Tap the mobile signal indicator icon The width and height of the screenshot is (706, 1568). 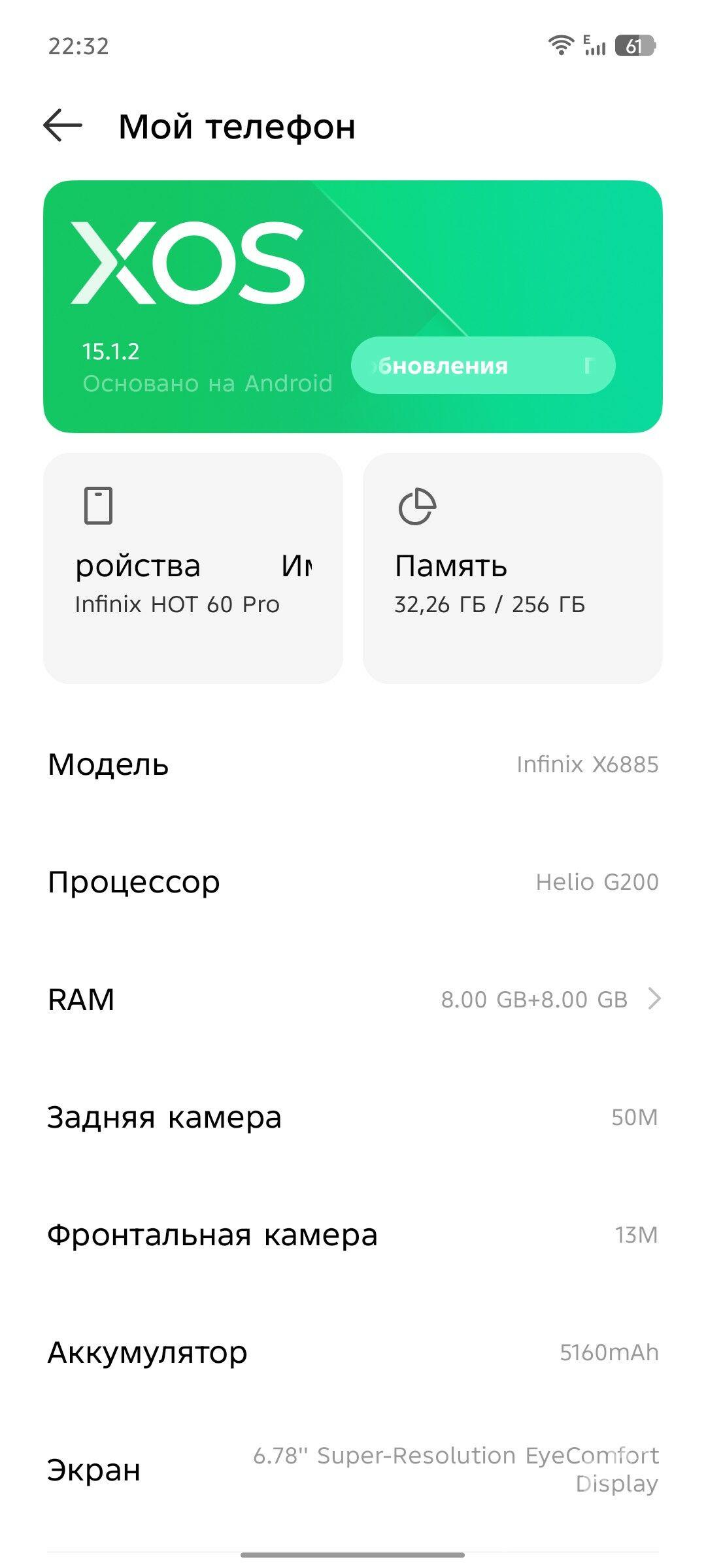tap(595, 48)
